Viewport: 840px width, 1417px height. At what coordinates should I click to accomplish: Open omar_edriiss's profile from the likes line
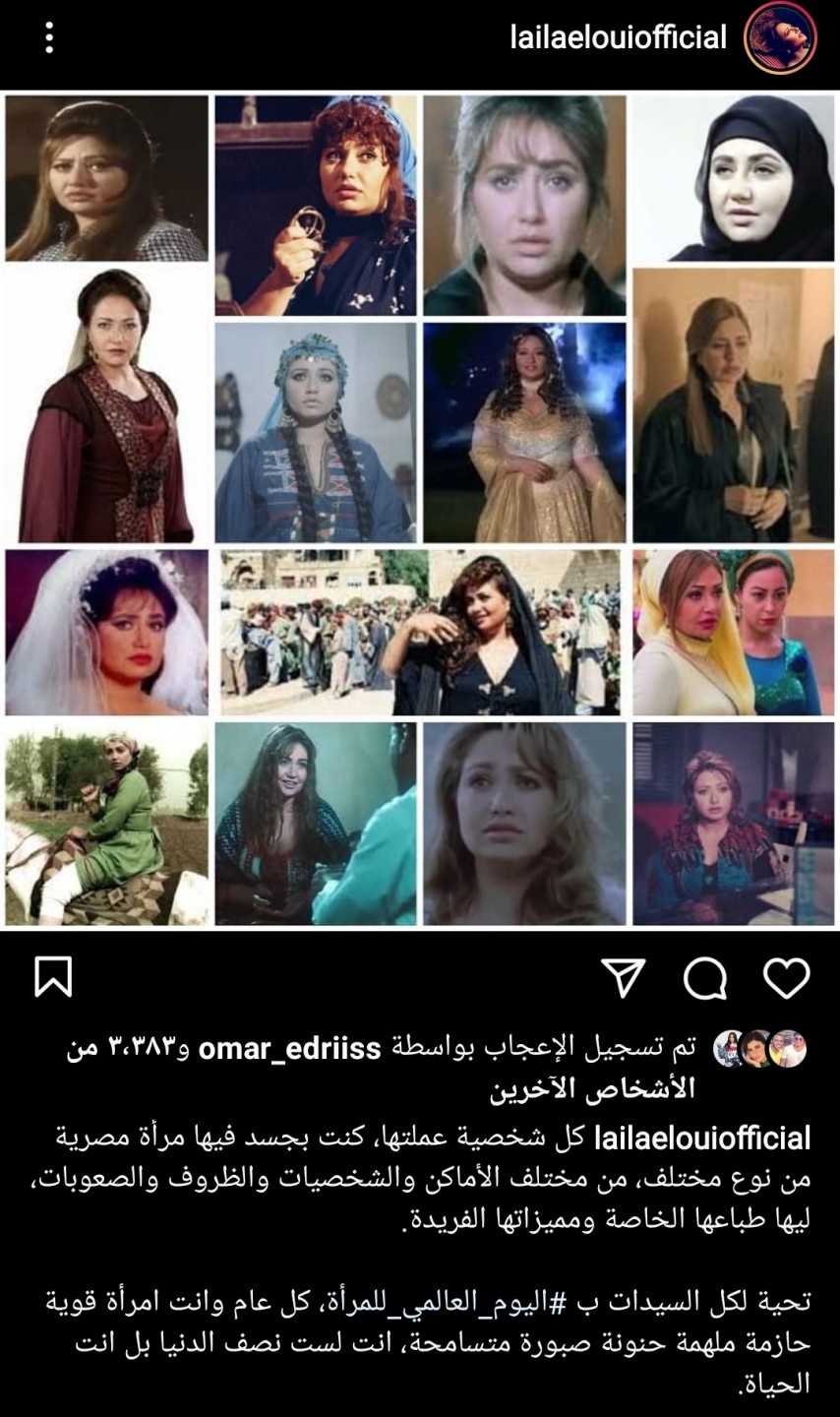tap(289, 1049)
